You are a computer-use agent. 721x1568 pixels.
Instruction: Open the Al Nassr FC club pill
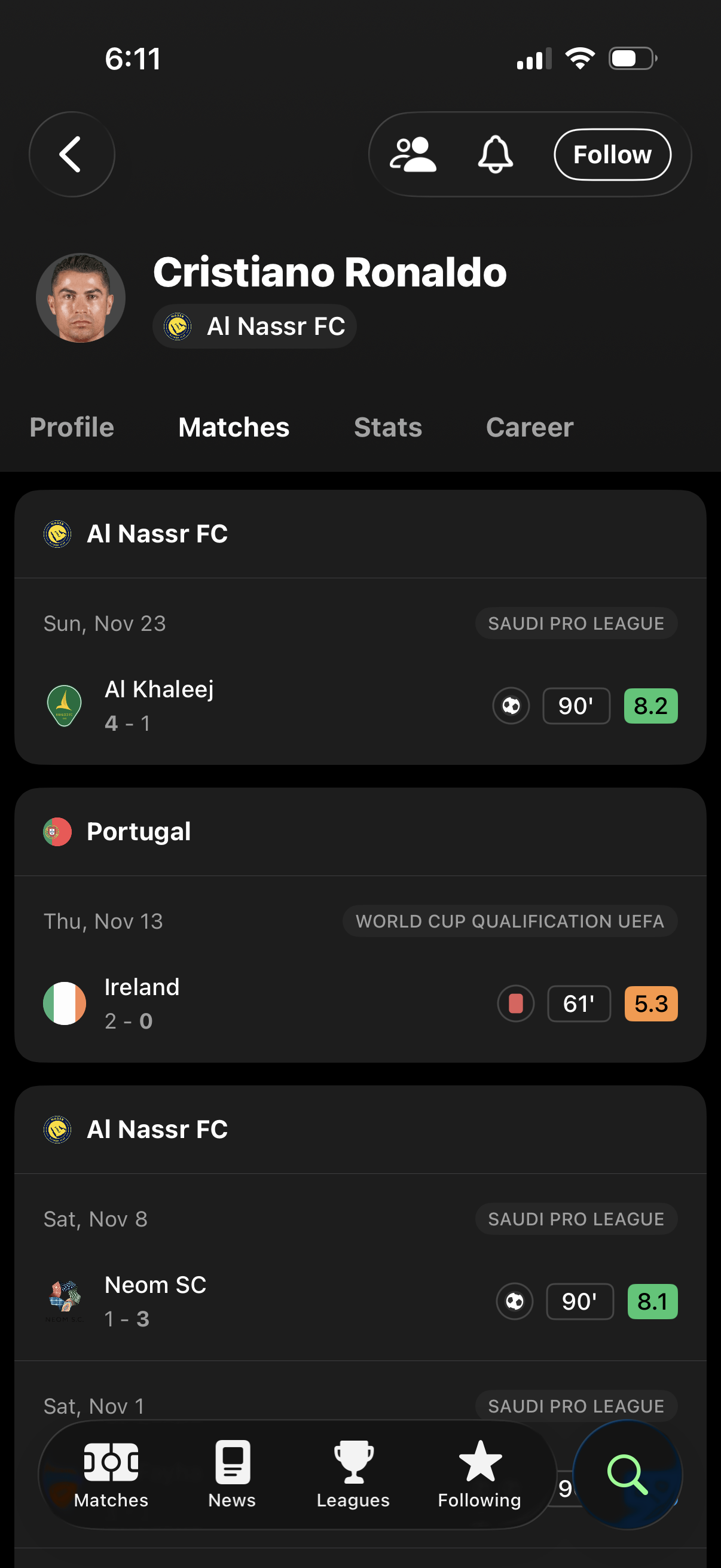click(254, 326)
